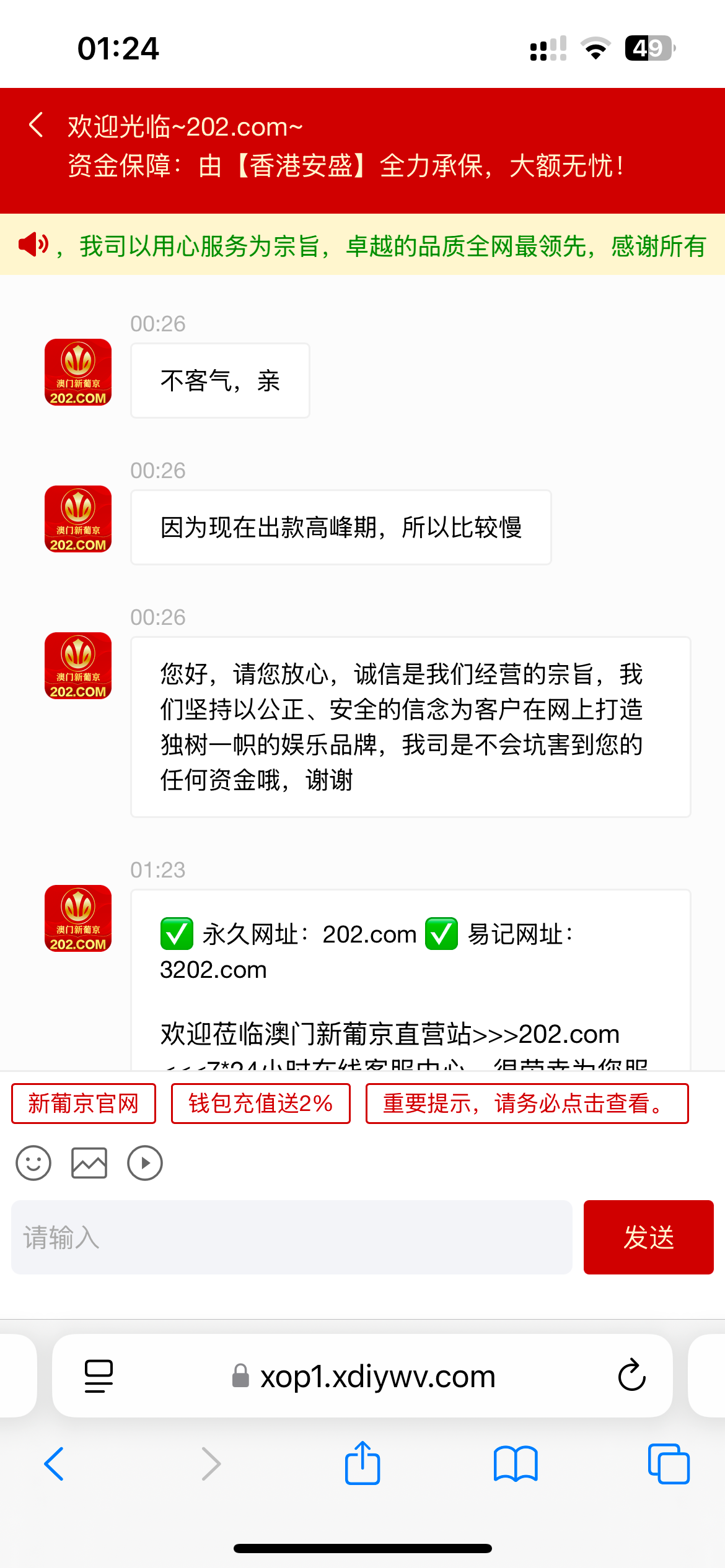Attach an image to the chat
This screenshot has width=725, height=1568.
click(89, 1163)
